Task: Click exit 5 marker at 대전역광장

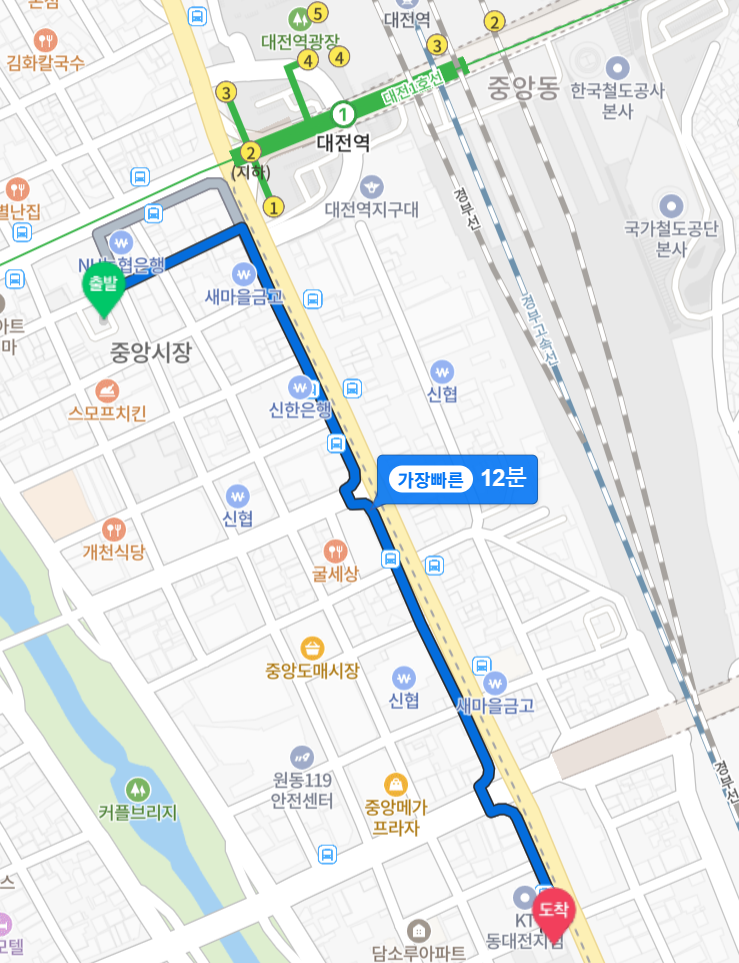Action: coord(318,13)
